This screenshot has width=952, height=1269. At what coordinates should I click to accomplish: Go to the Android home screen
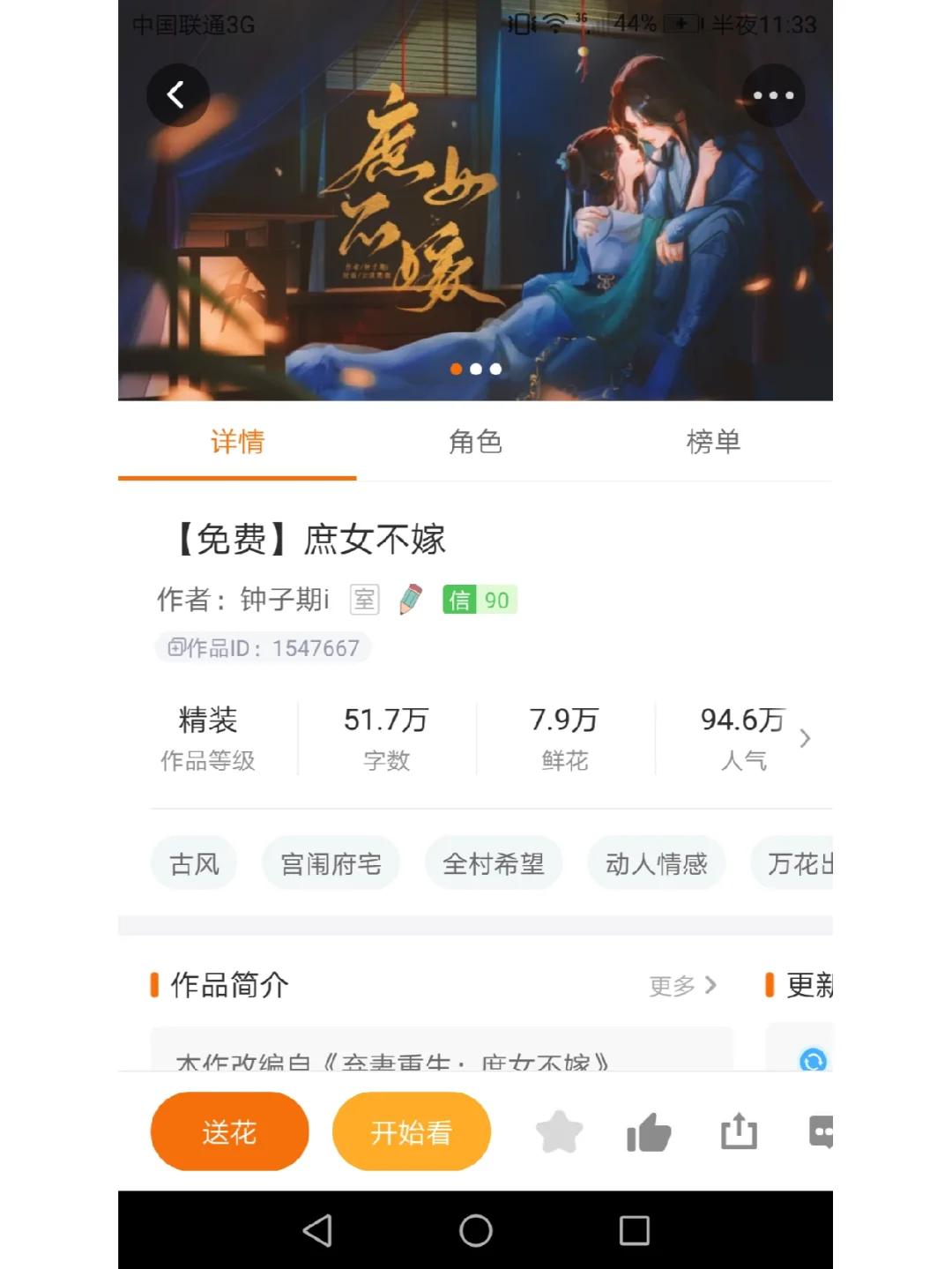click(476, 1230)
